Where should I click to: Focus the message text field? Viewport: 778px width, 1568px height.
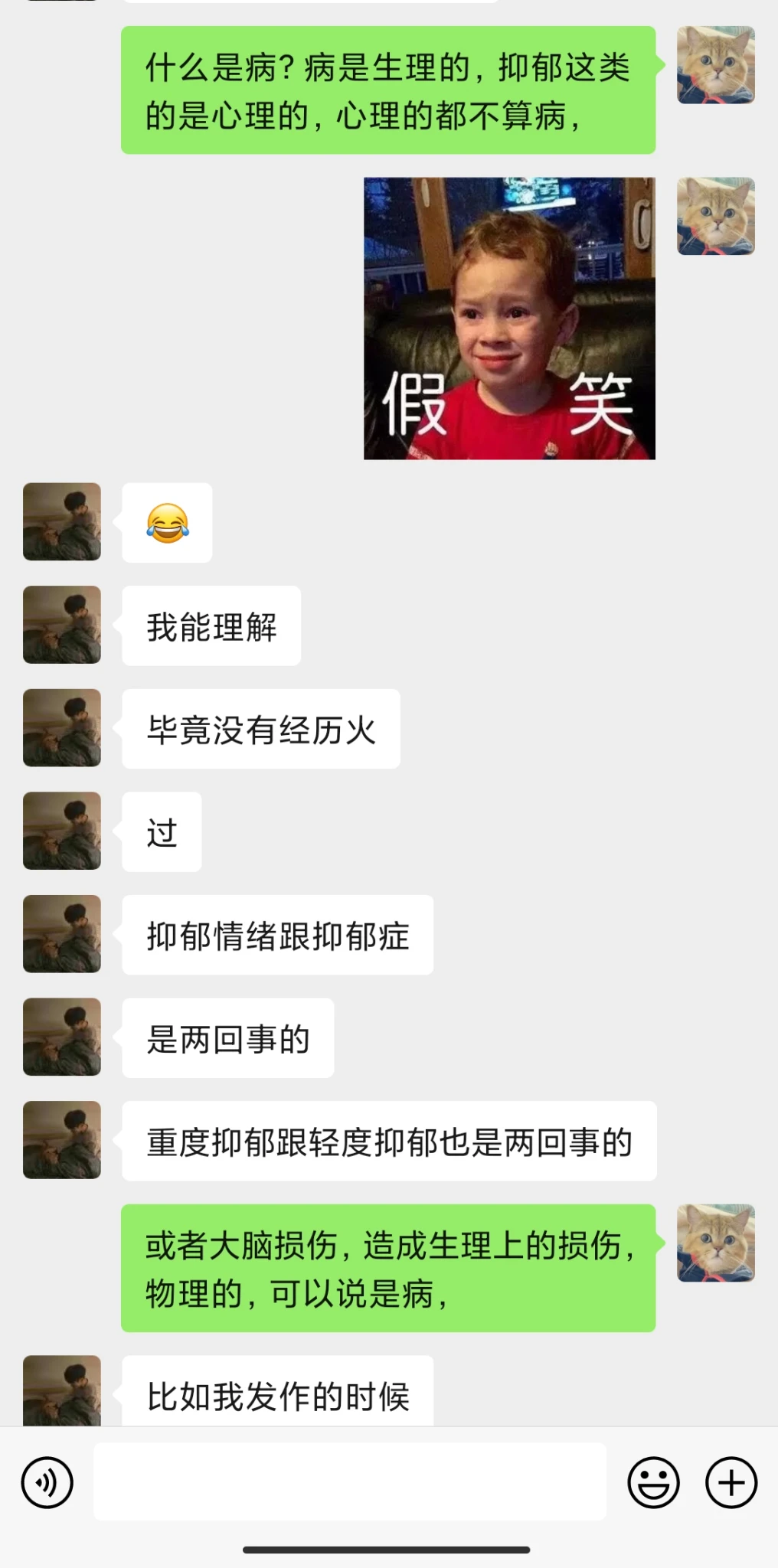point(349,1482)
